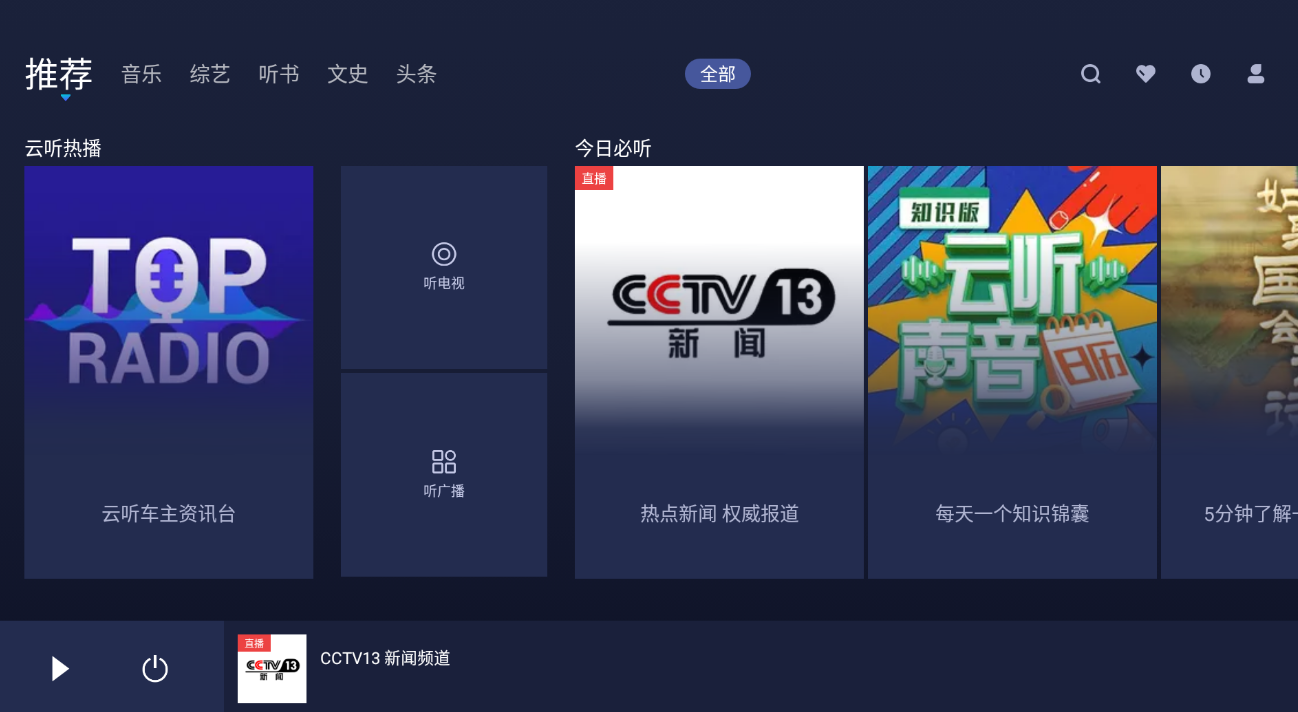Viewport: 1298px width, 712px height.
Task: Open listening history clock icon
Action: (1201, 74)
